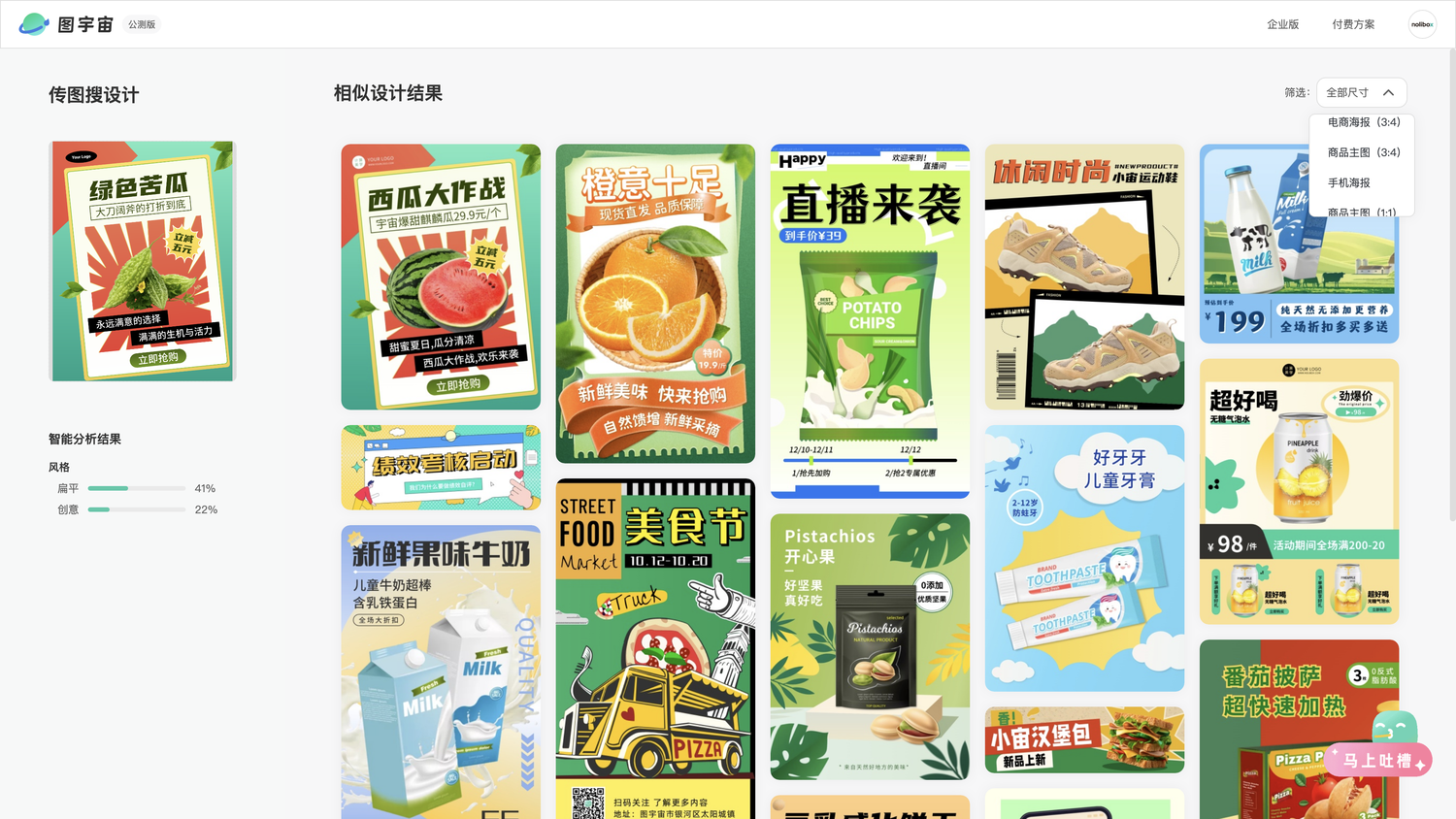Open the 橙意十足 orange poster
Image resolution: width=1456 pixels, height=819 pixels.
(655, 303)
